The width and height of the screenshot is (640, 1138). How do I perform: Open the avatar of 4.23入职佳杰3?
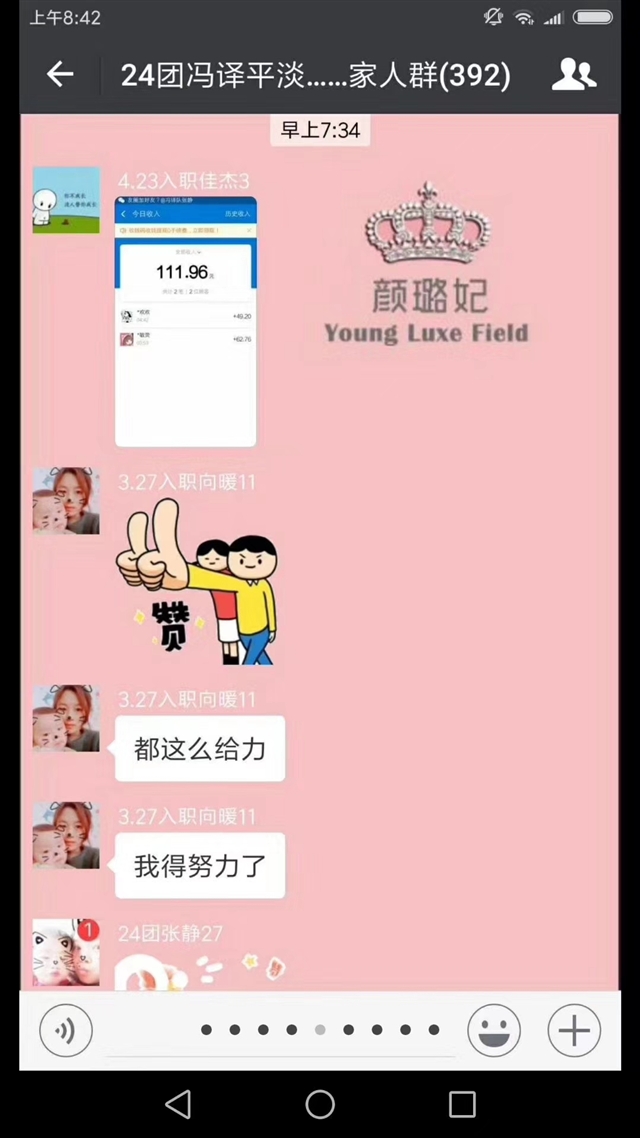point(66,200)
